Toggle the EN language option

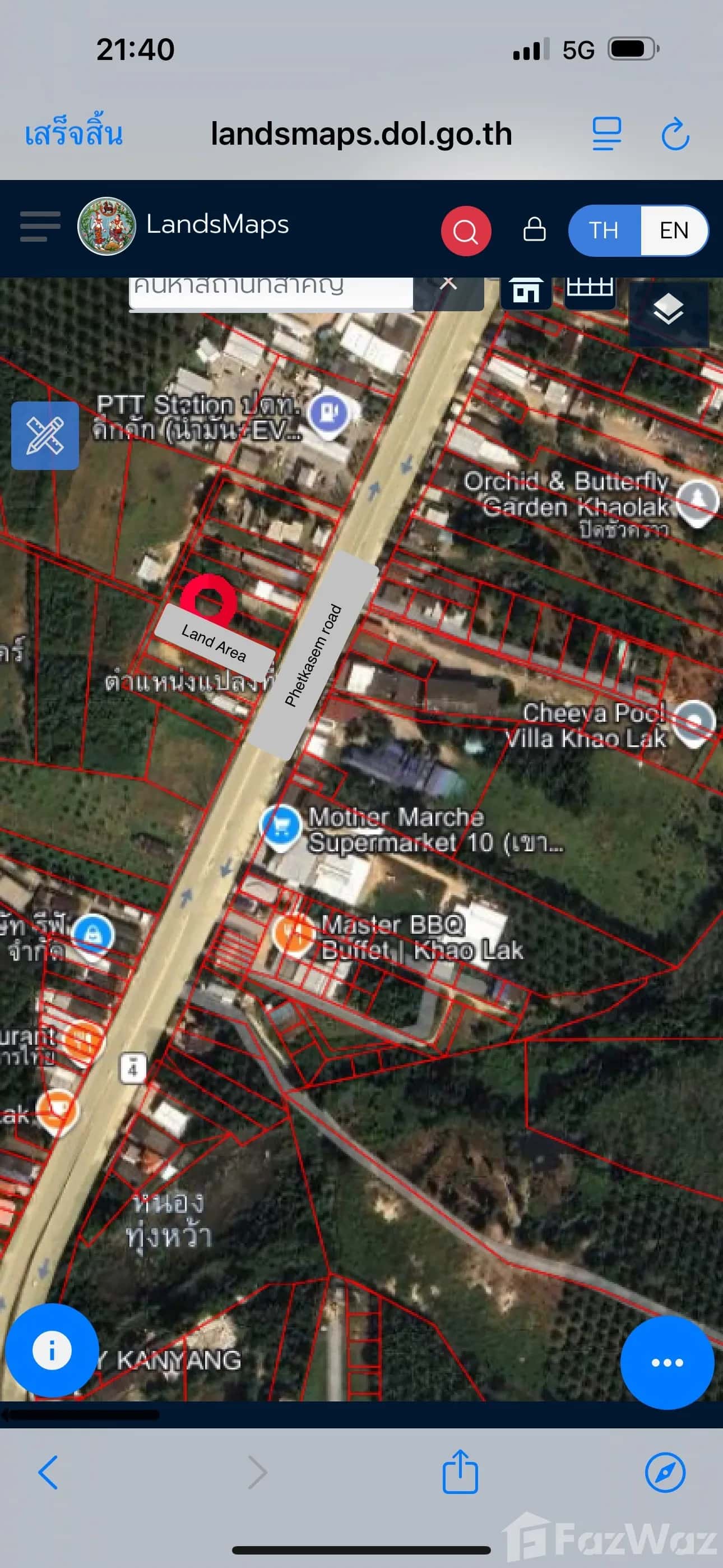(673, 230)
